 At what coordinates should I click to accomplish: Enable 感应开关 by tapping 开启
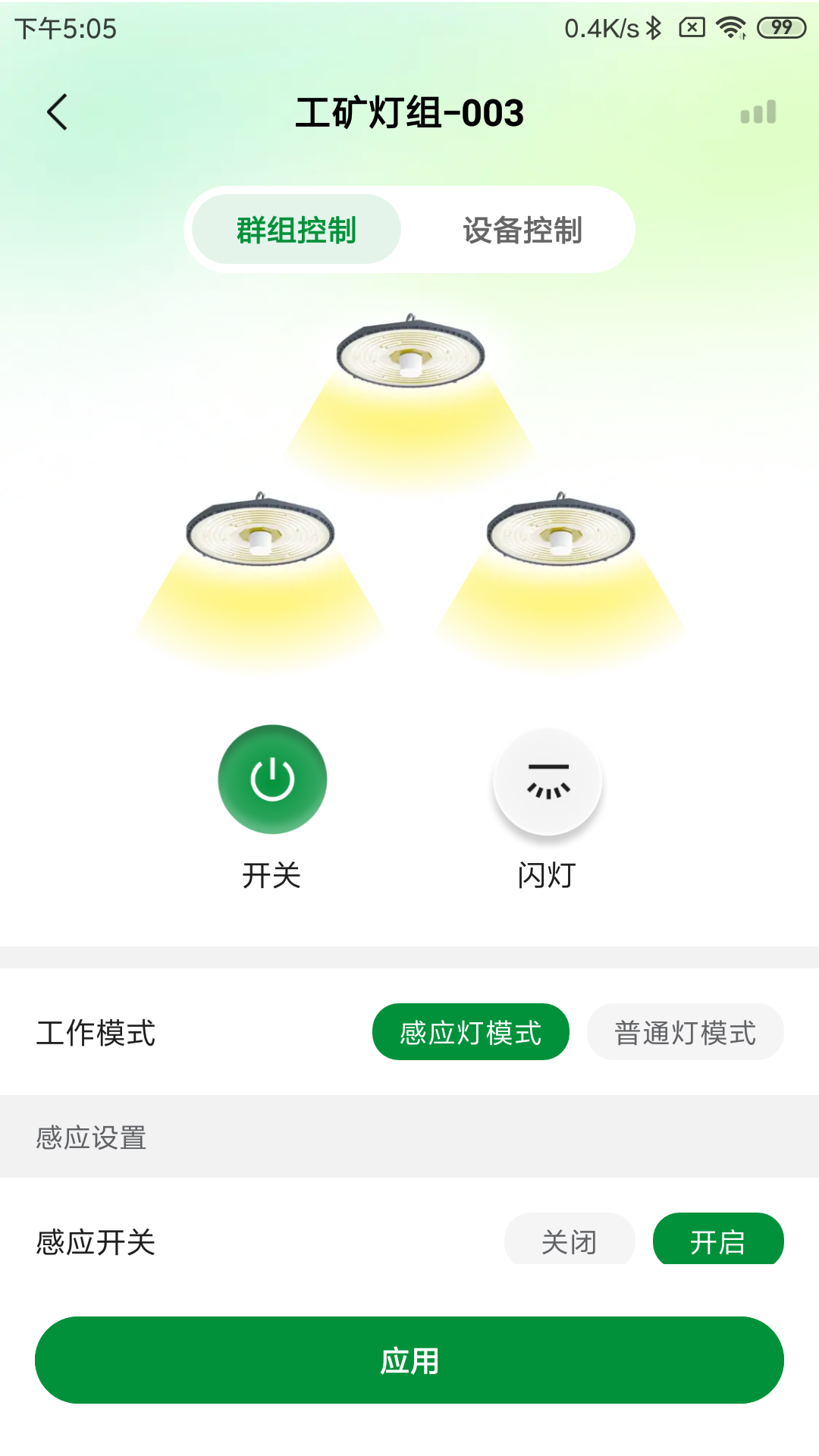[717, 1240]
